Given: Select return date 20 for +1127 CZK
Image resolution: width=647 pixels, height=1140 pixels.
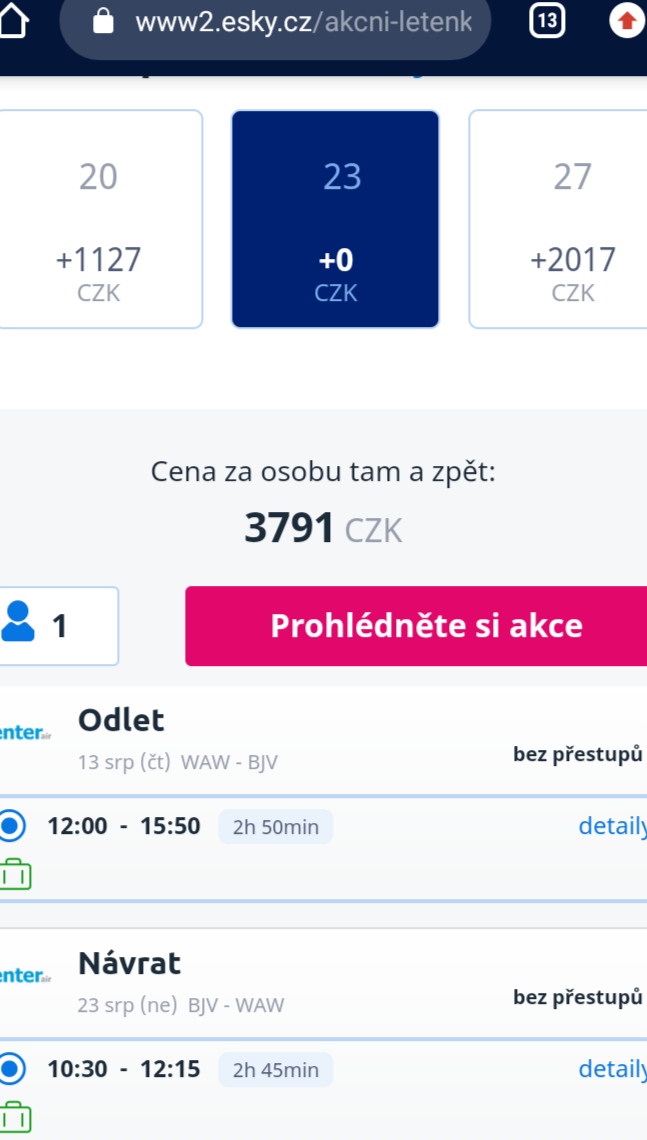Looking at the screenshot, I should 100,219.
